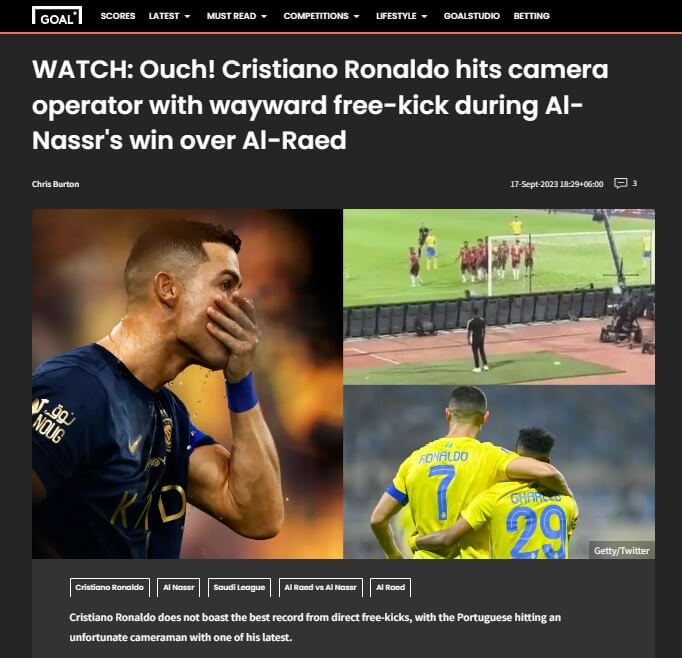Expand the Latest dropdown menu
Screen dimensions: 682x658
pyautogui.click(x=169, y=16)
